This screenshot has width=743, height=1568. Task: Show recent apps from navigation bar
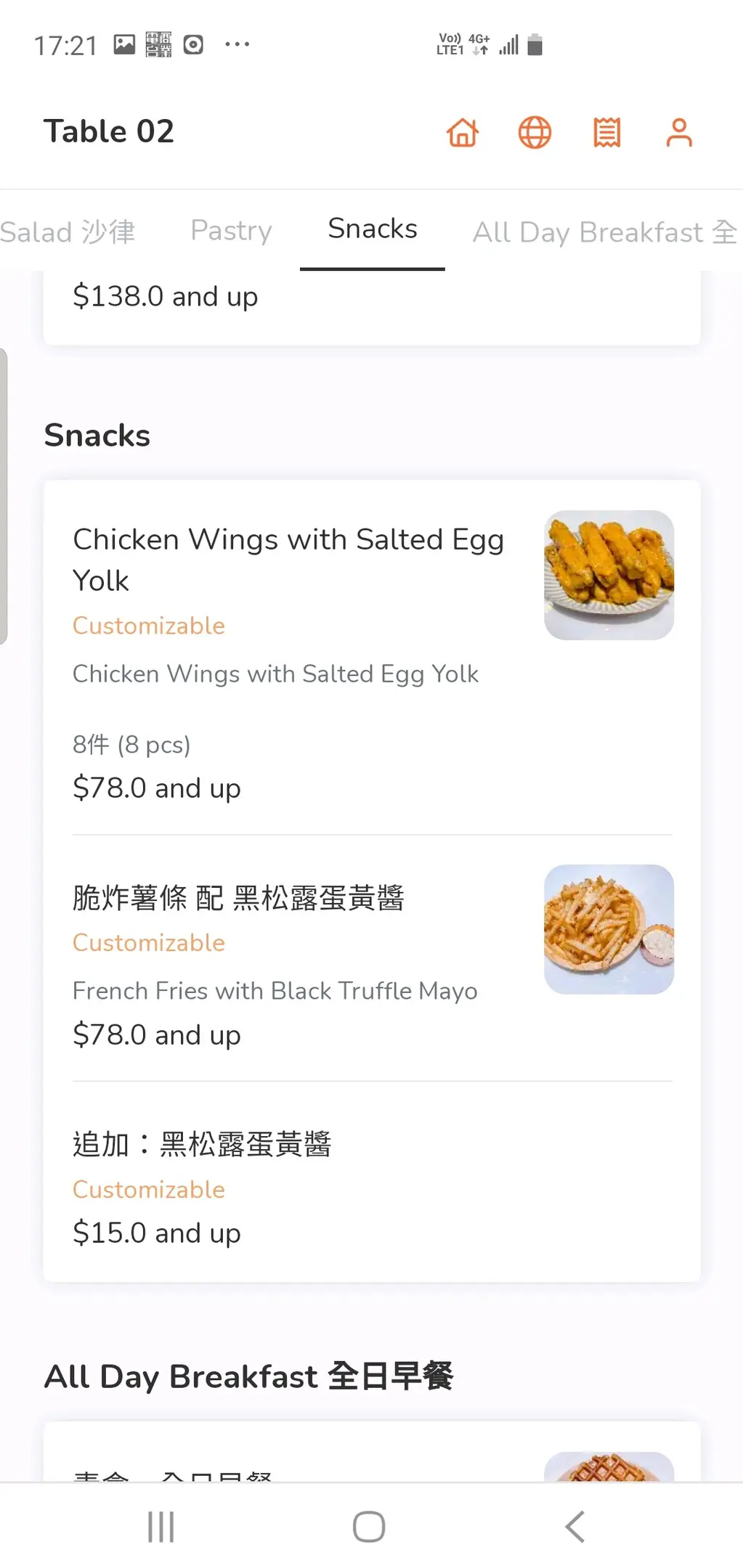pyautogui.click(x=161, y=1527)
